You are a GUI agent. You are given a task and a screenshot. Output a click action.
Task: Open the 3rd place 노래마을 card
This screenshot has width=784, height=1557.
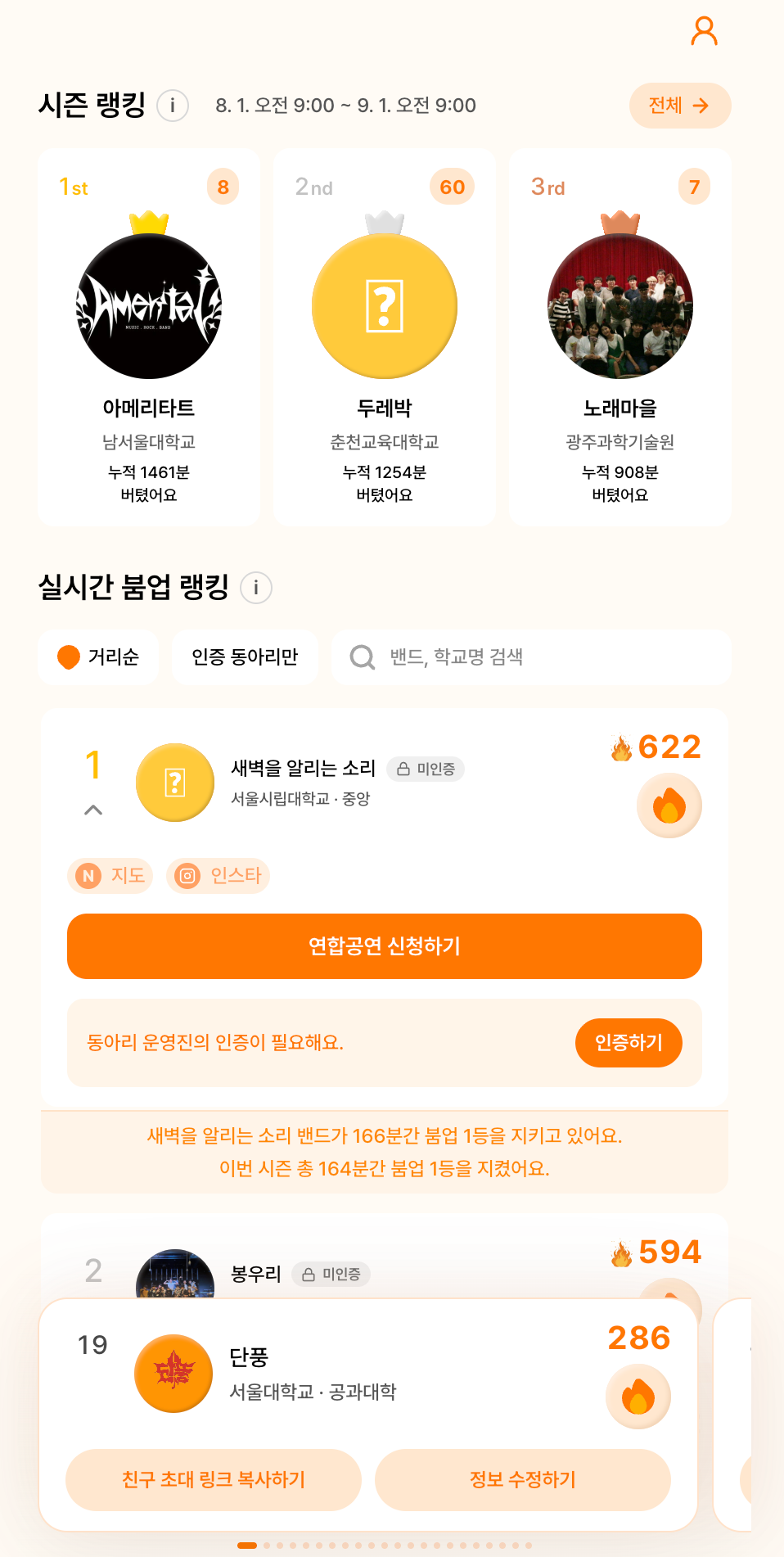coord(620,337)
